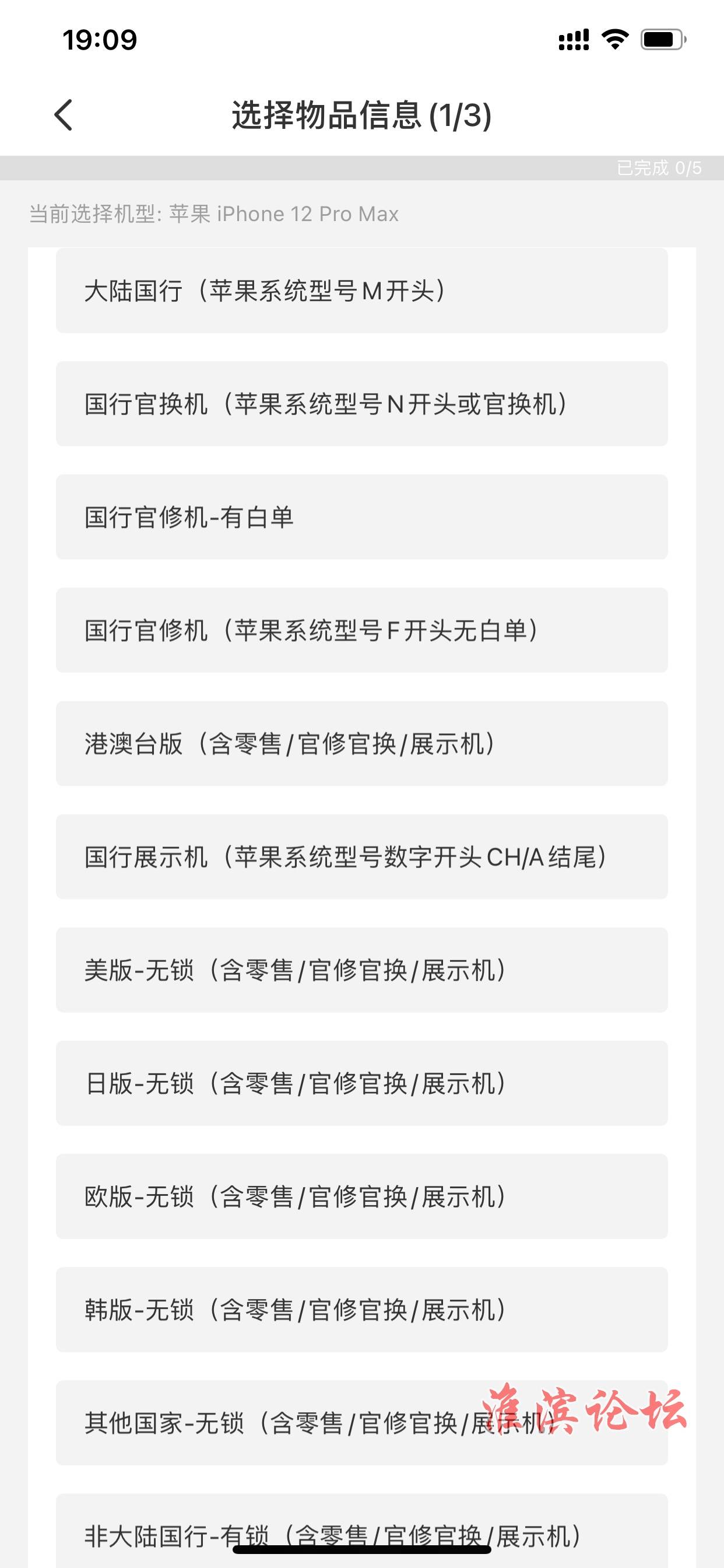Choose 韩版-无锁 option
This screenshot has width=724, height=1568.
point(362,1310)
